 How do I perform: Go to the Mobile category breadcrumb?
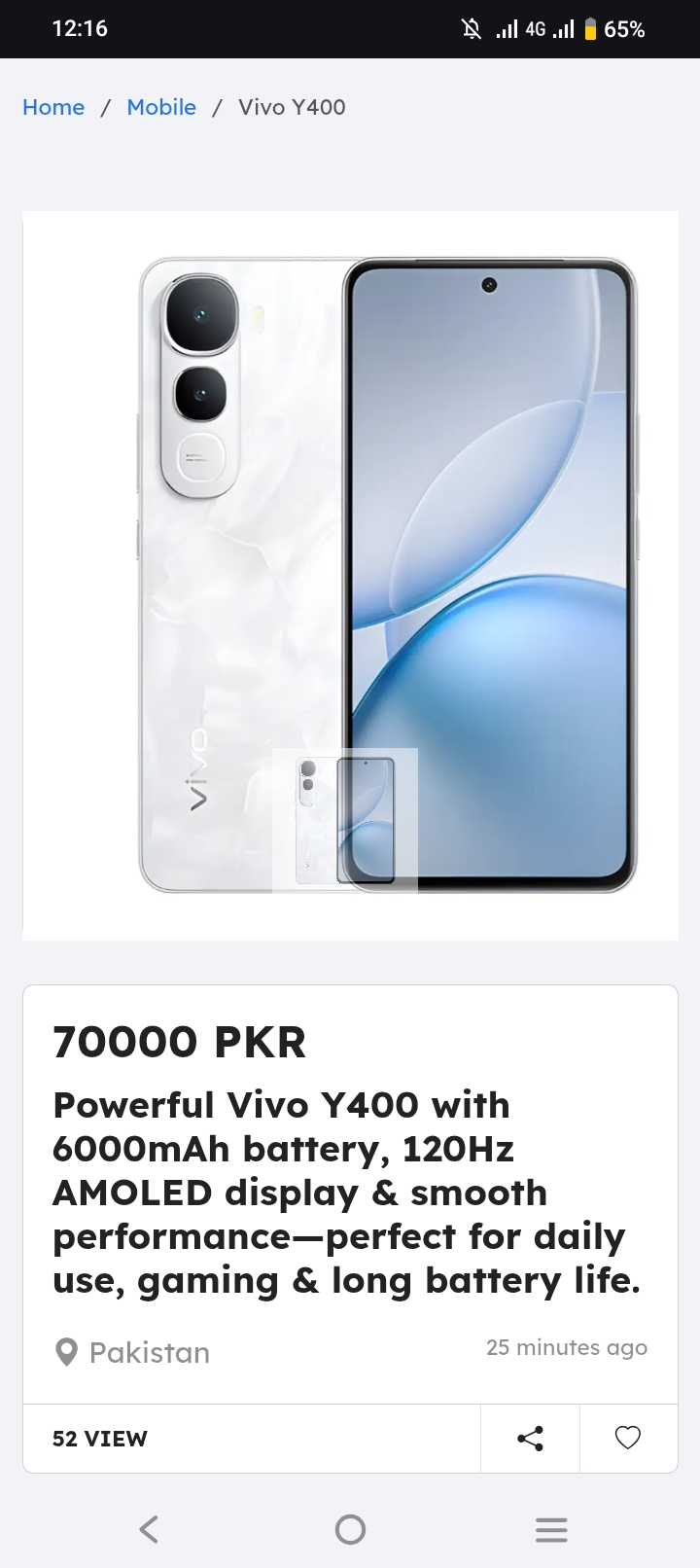[x=161, y=107]
